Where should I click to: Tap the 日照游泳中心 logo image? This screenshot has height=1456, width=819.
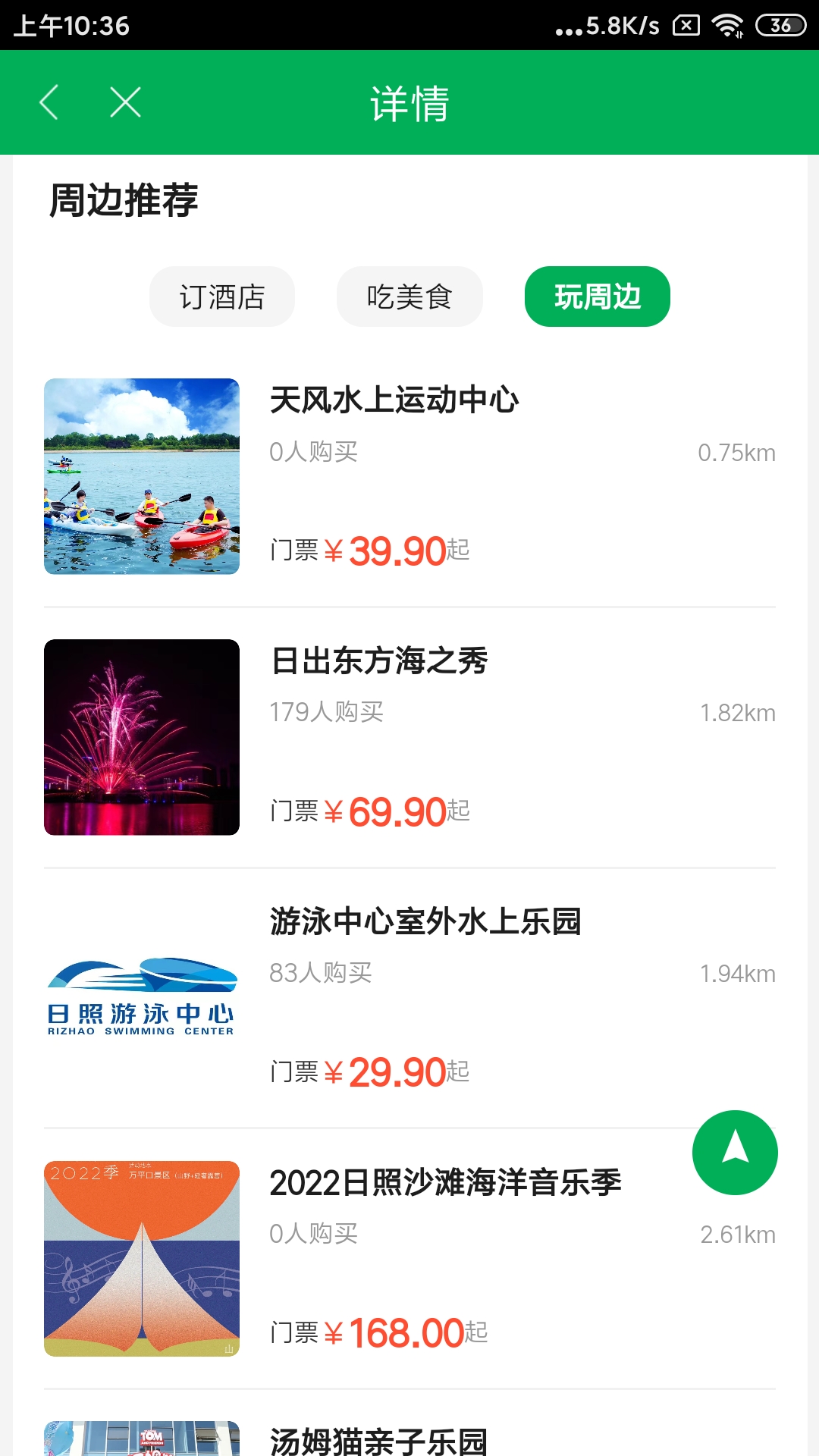pos(142,996)
